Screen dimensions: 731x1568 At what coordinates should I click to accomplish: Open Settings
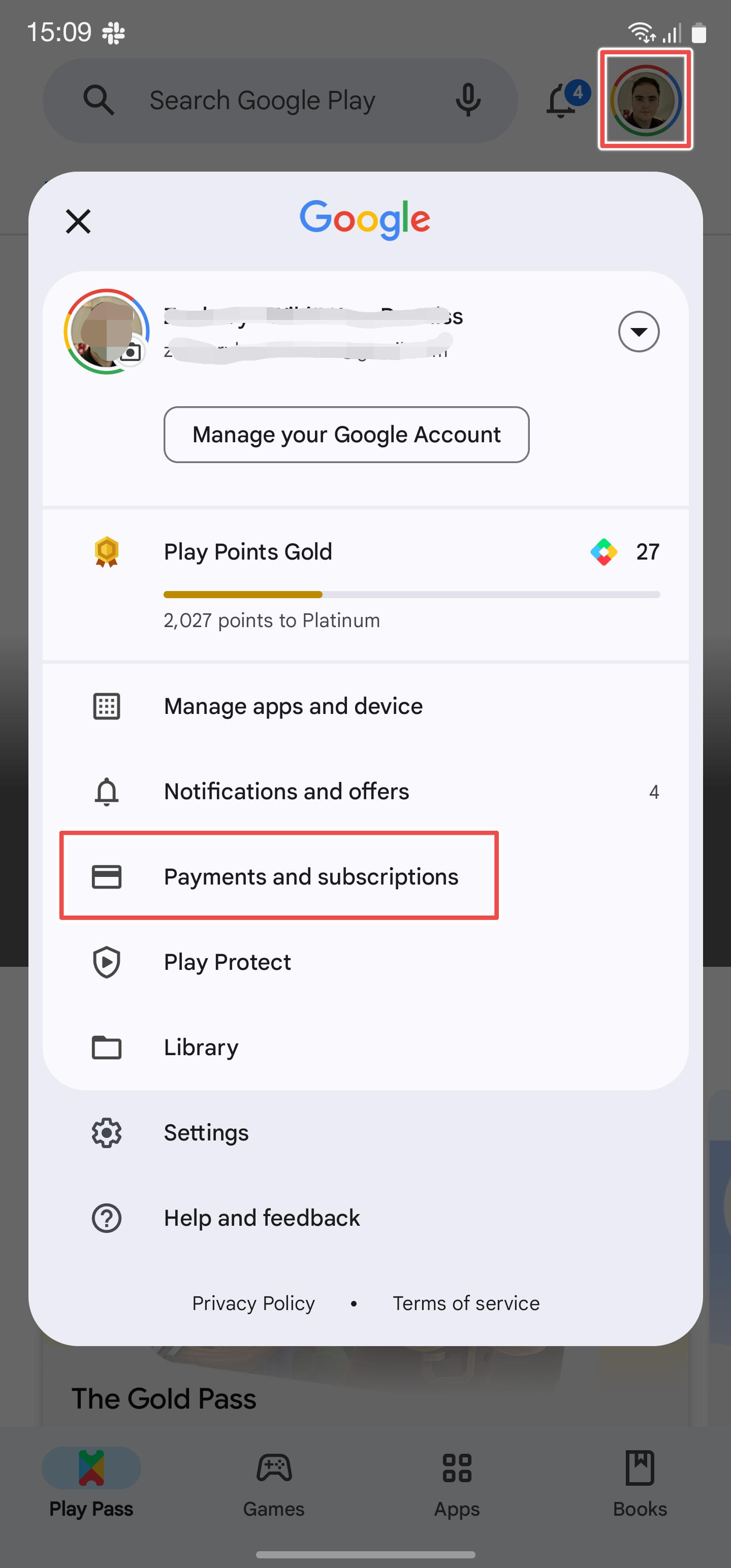pos(366,1133)
